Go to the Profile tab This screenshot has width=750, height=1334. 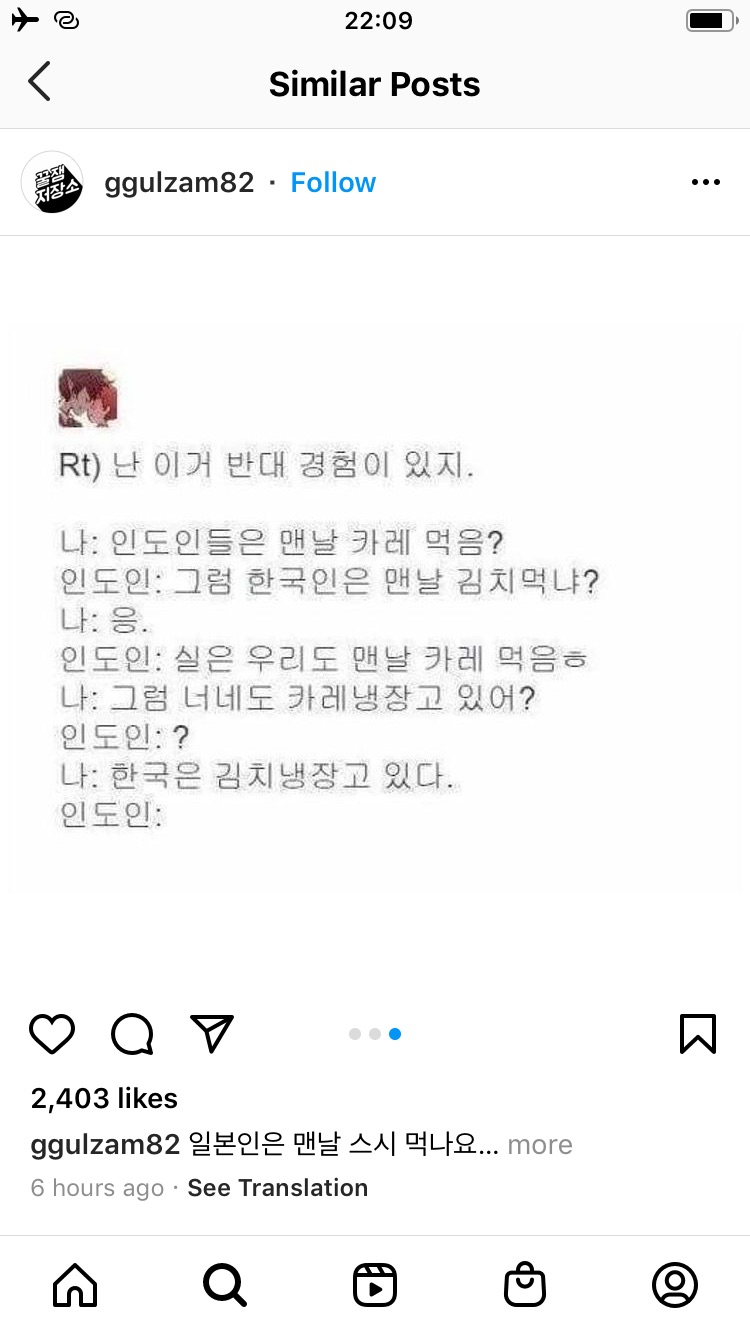pos(675,1285)
